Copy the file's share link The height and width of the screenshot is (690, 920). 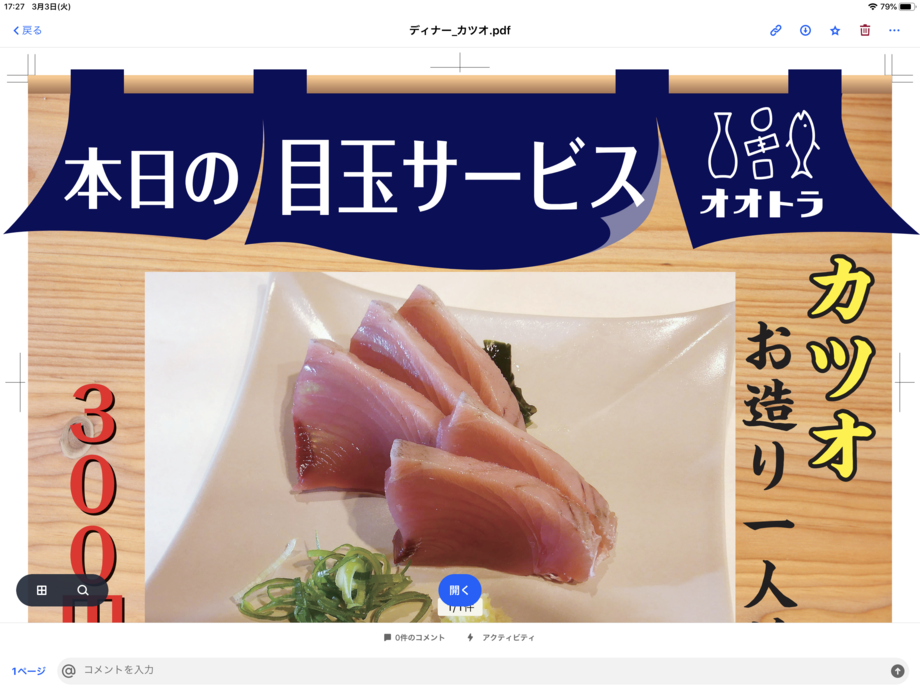tap(775, 30)
